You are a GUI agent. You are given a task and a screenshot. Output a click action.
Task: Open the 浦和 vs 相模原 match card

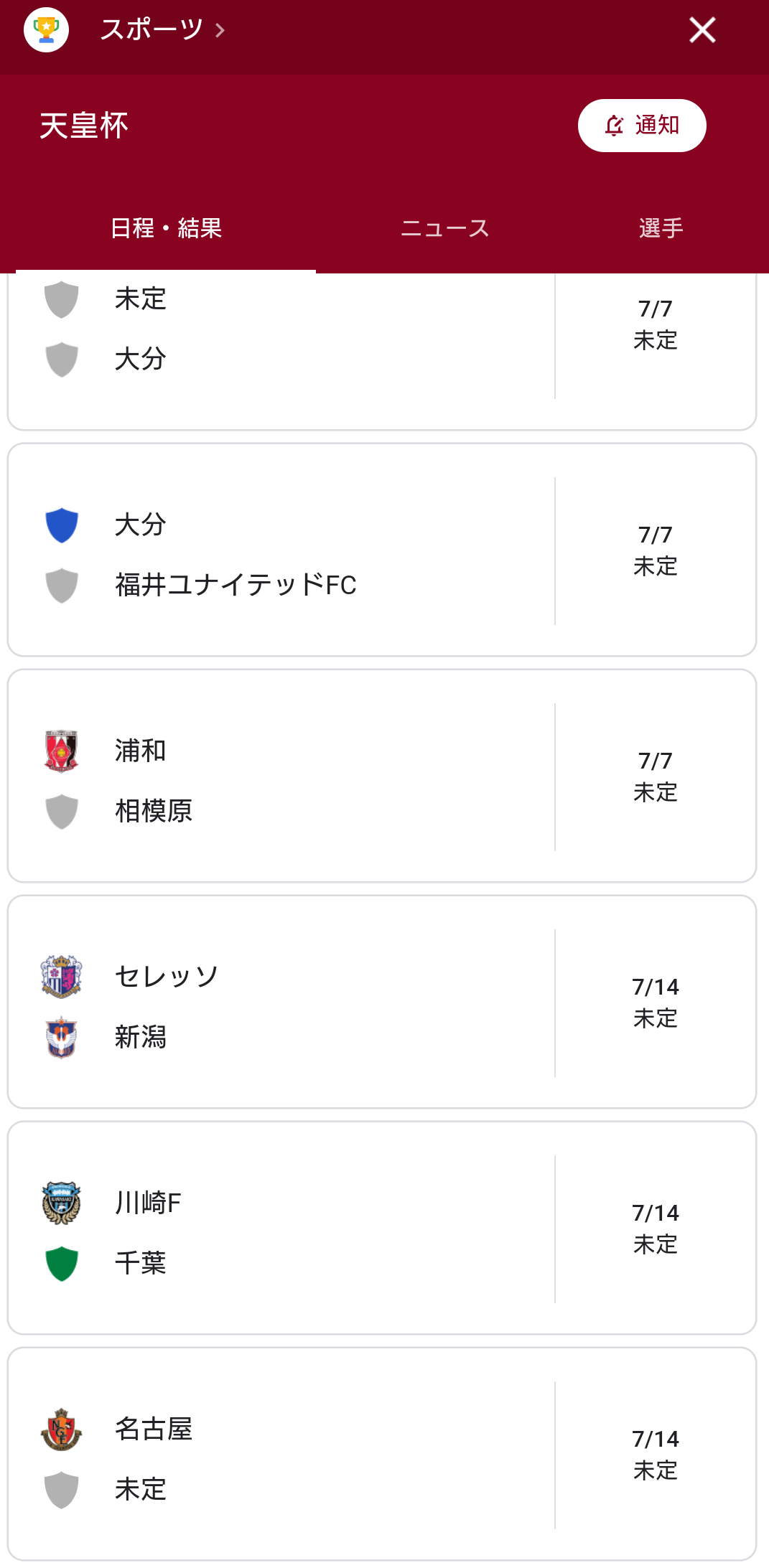tap(382, 776)
